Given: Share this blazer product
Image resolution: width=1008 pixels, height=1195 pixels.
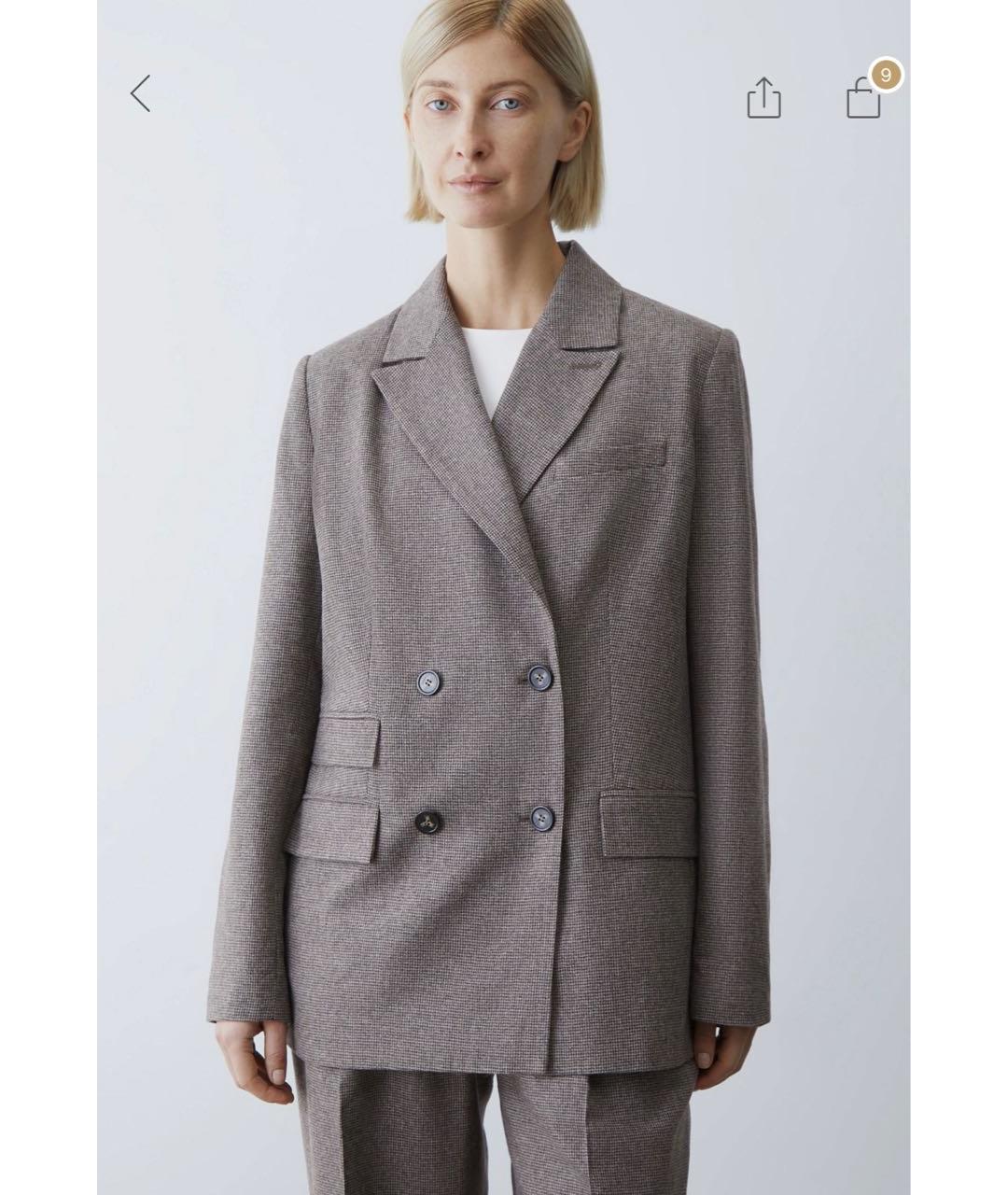Looking at the screenshot, I should [763, 97].
